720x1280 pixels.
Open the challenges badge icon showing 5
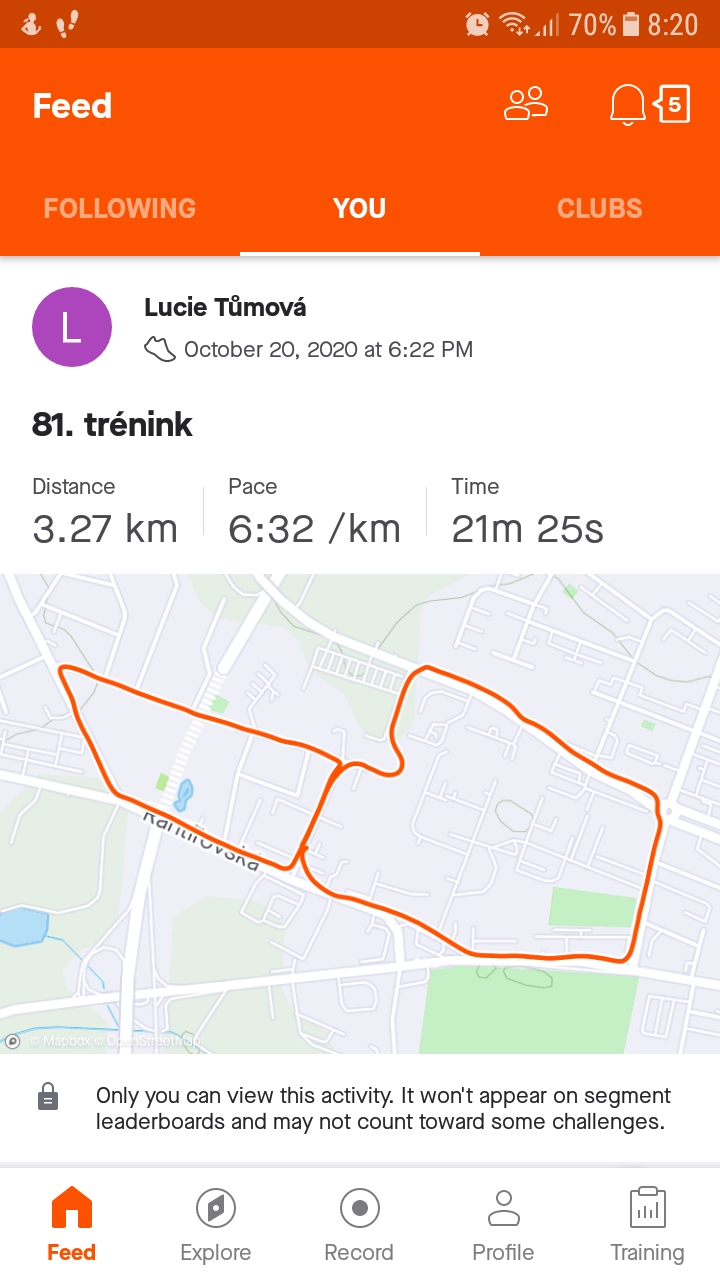672,104
